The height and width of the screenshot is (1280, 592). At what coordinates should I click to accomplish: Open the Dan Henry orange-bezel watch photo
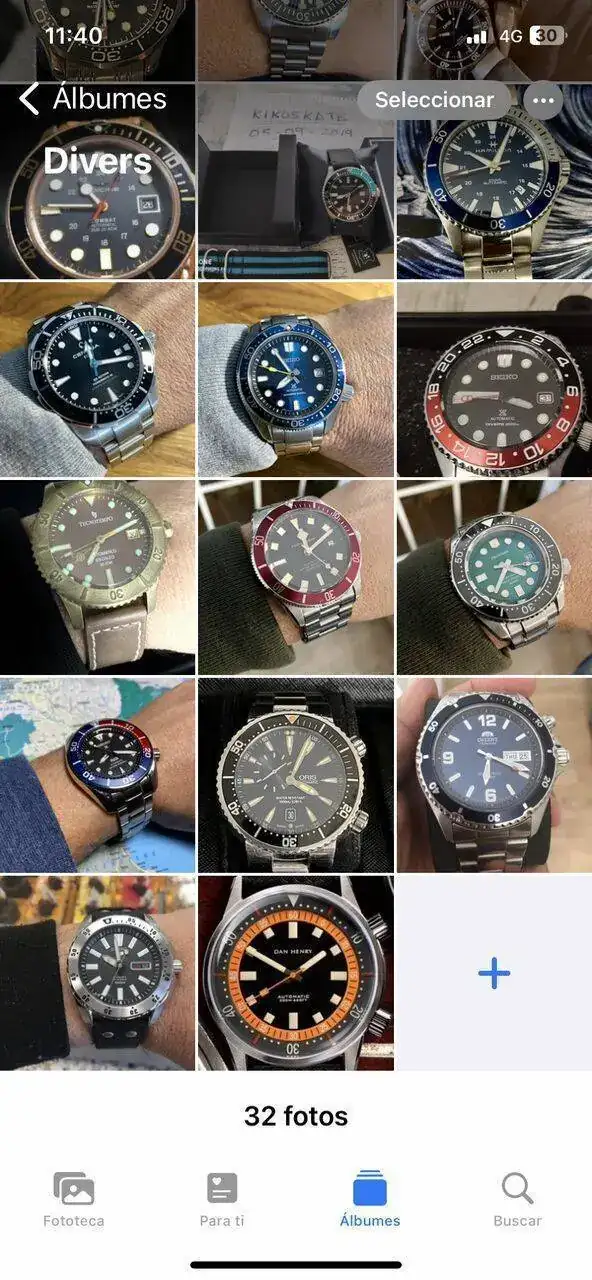296,973
